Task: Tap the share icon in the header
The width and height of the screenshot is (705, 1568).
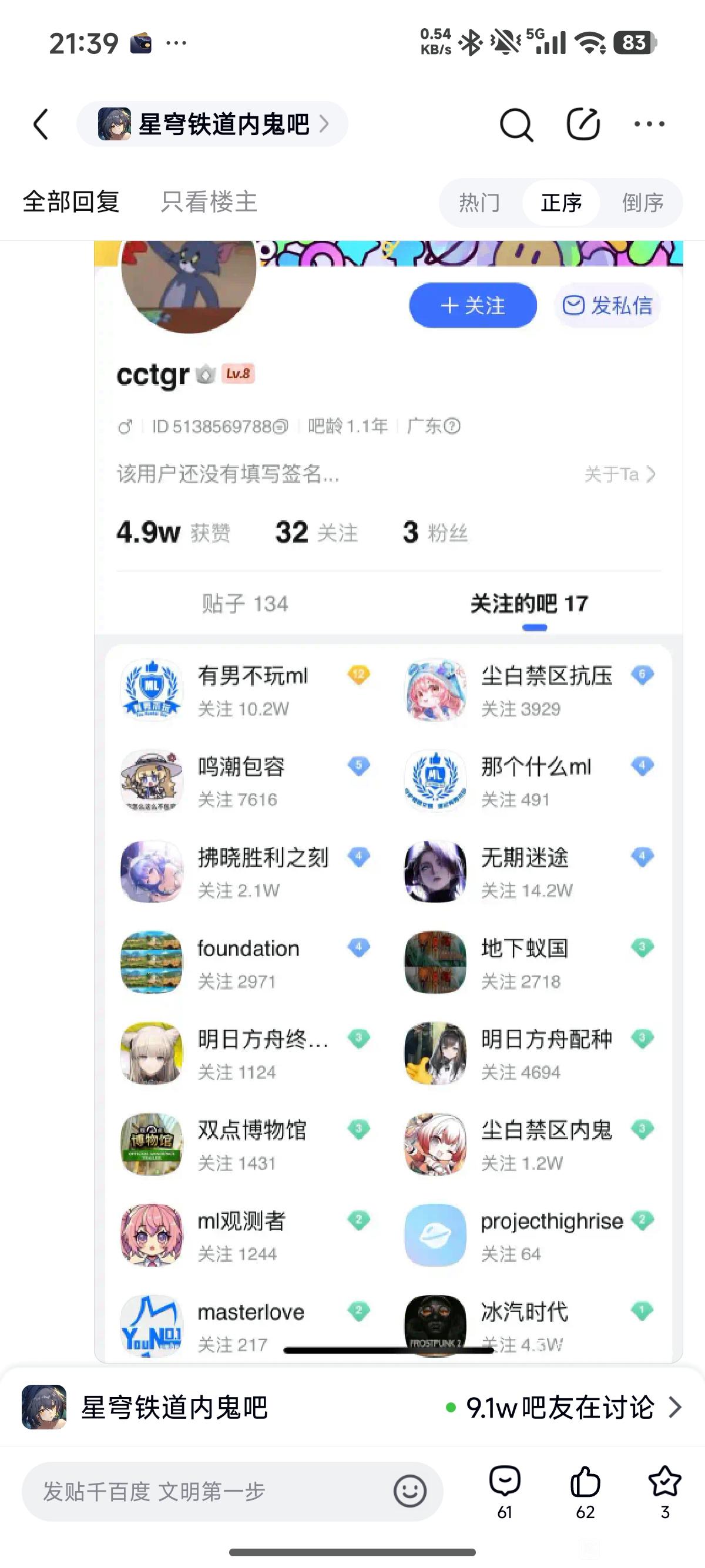Action: click(583, 124)
